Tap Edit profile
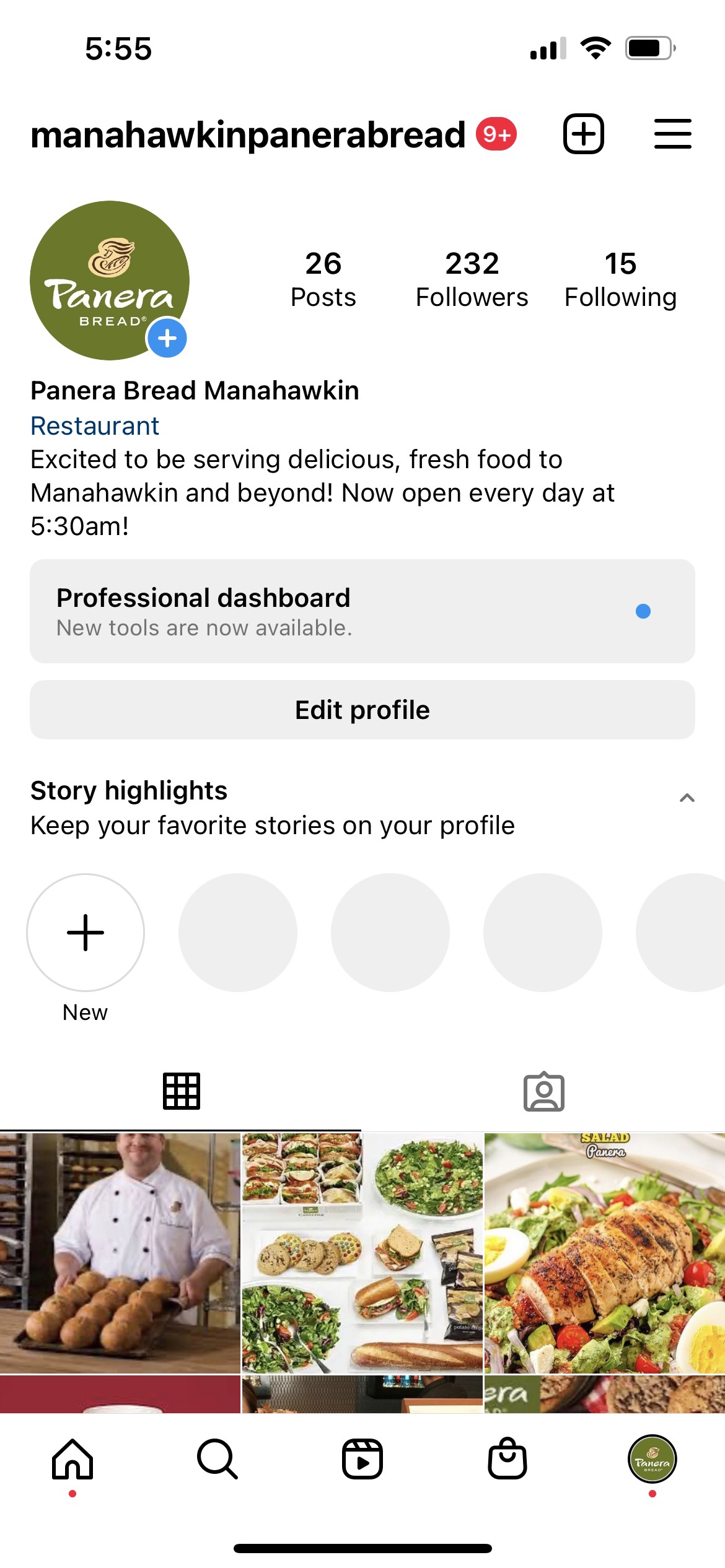The image size is (725, 1568). click(362, 710)
